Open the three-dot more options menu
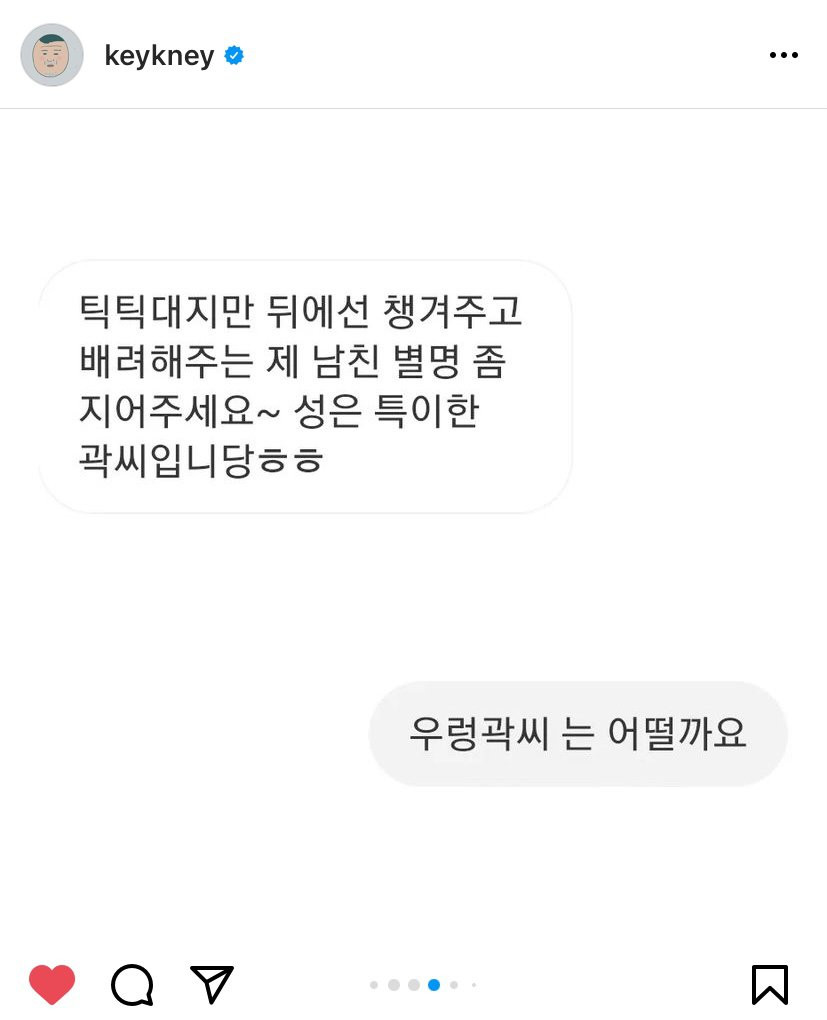 (x=783, y=55)
